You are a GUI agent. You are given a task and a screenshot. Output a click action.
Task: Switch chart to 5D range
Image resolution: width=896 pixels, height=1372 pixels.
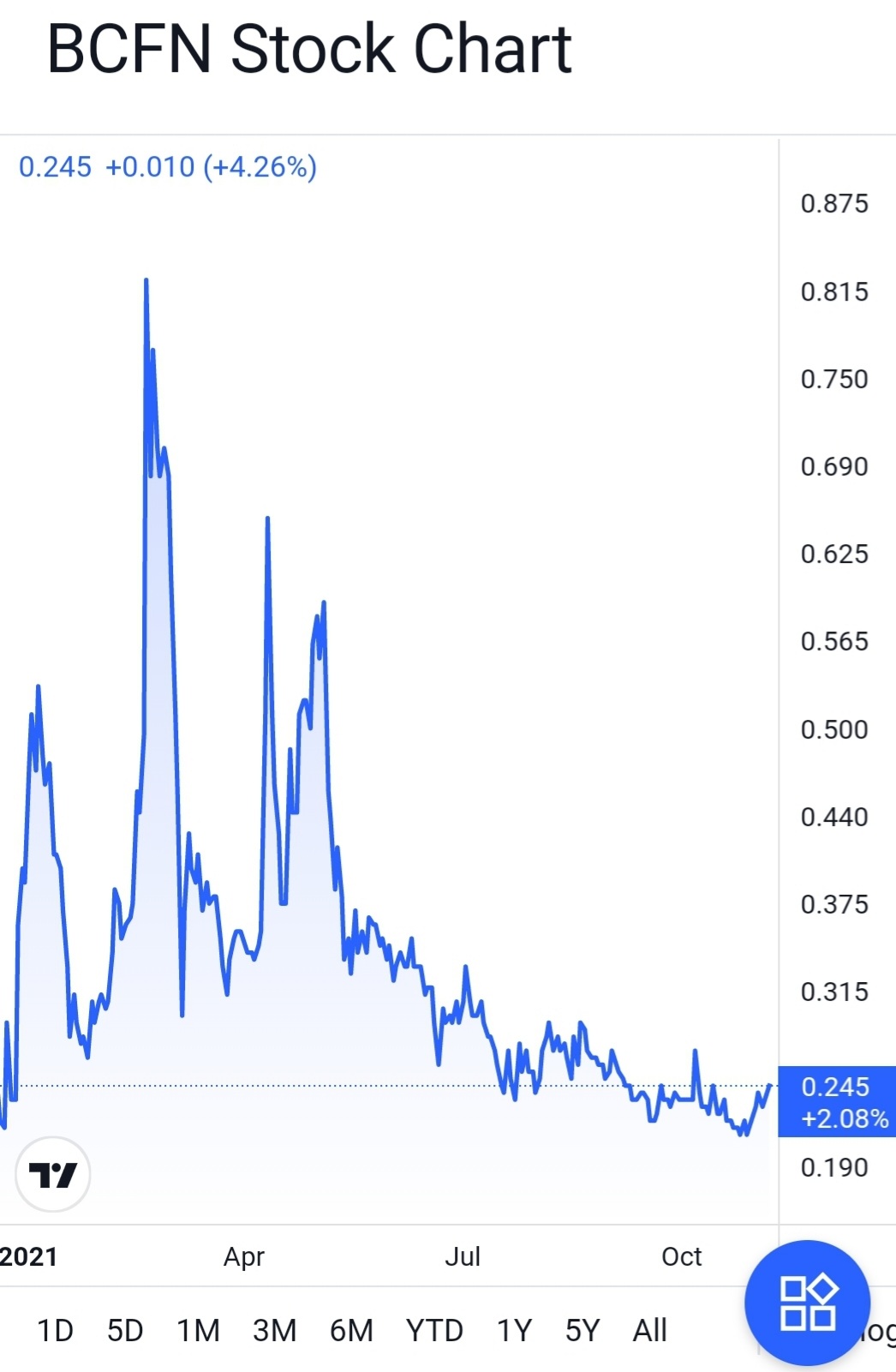125,1330
